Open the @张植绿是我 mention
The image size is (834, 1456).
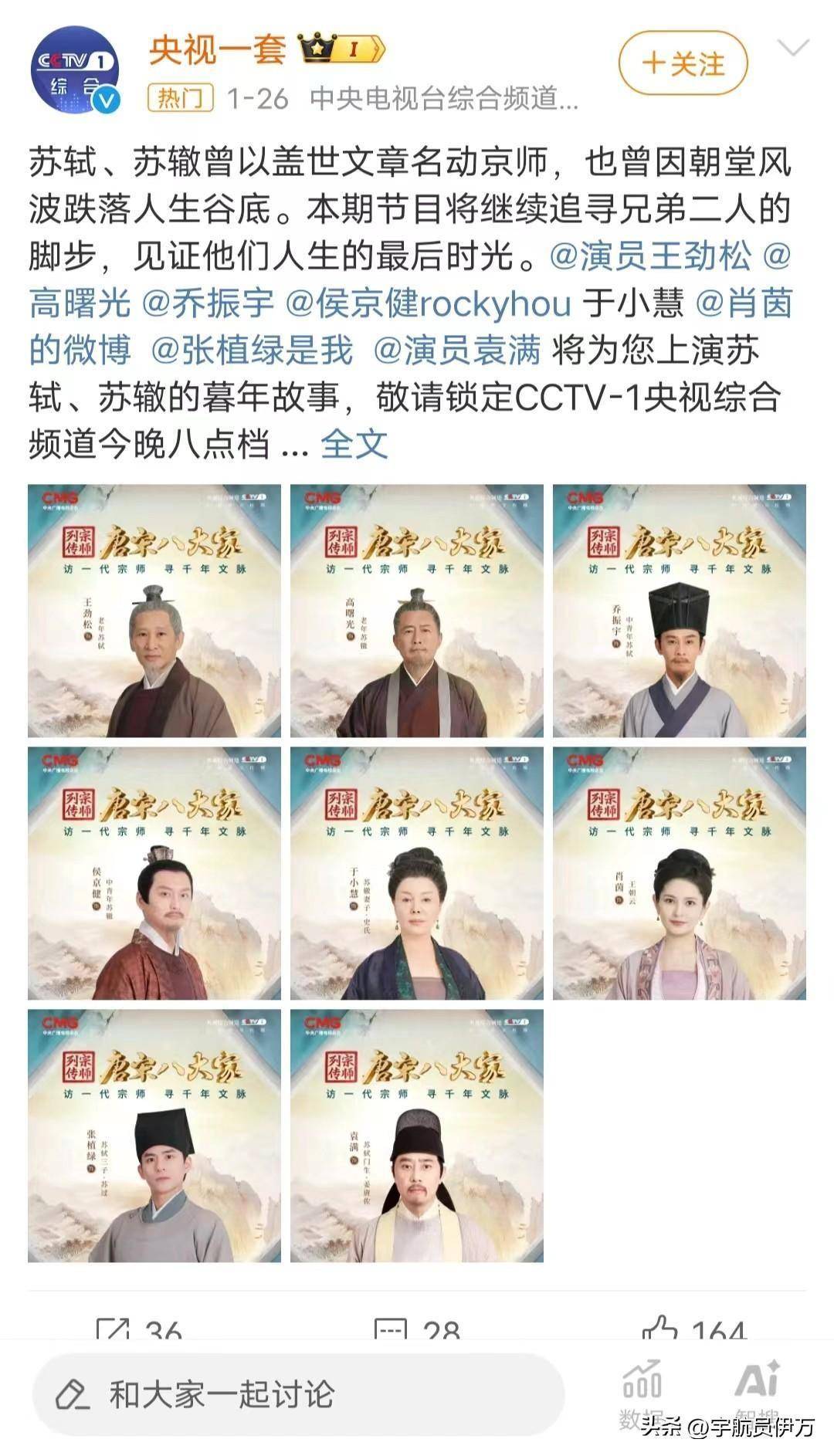[253, 351]
